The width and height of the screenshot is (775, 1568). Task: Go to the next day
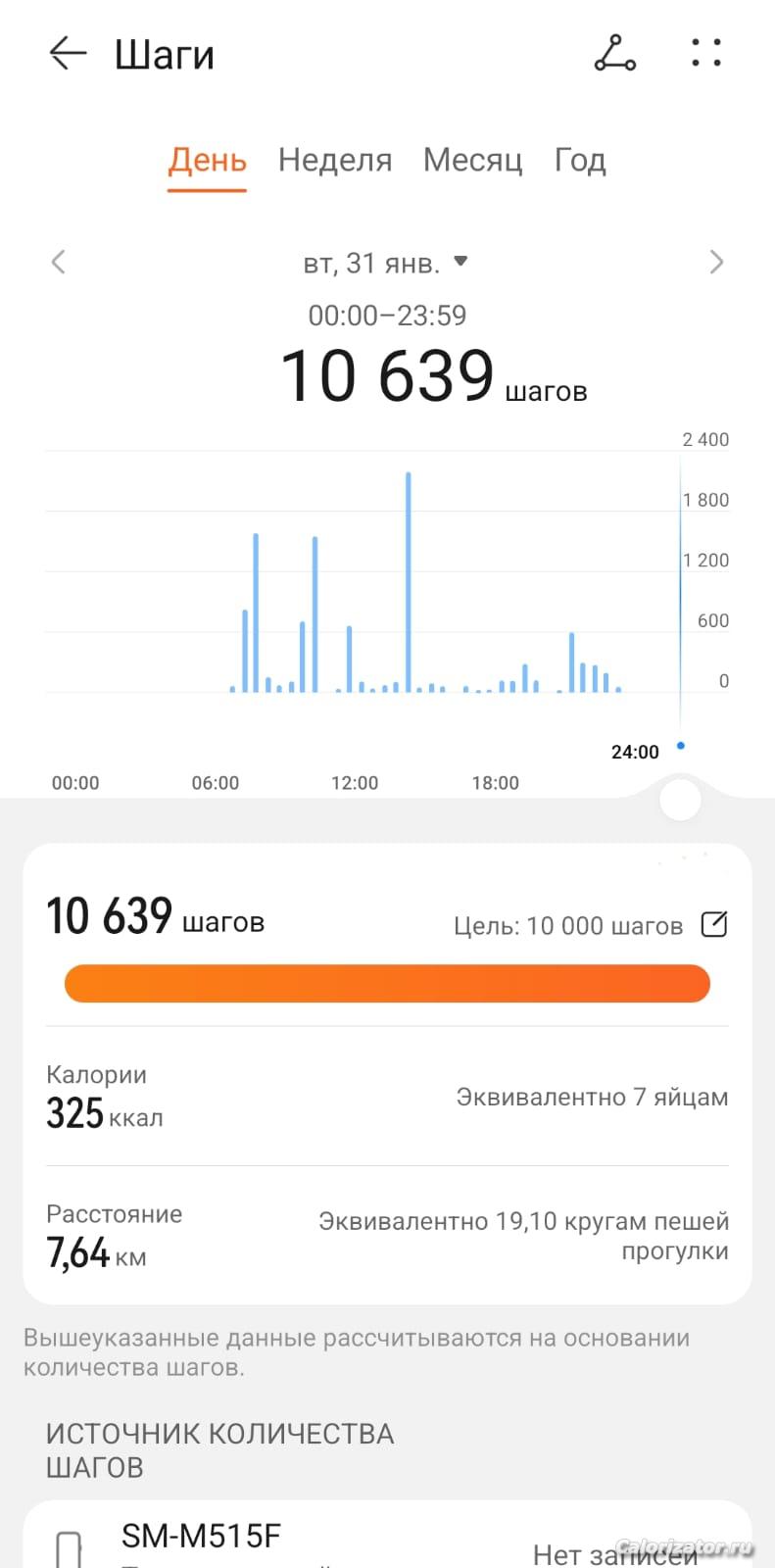716,262
